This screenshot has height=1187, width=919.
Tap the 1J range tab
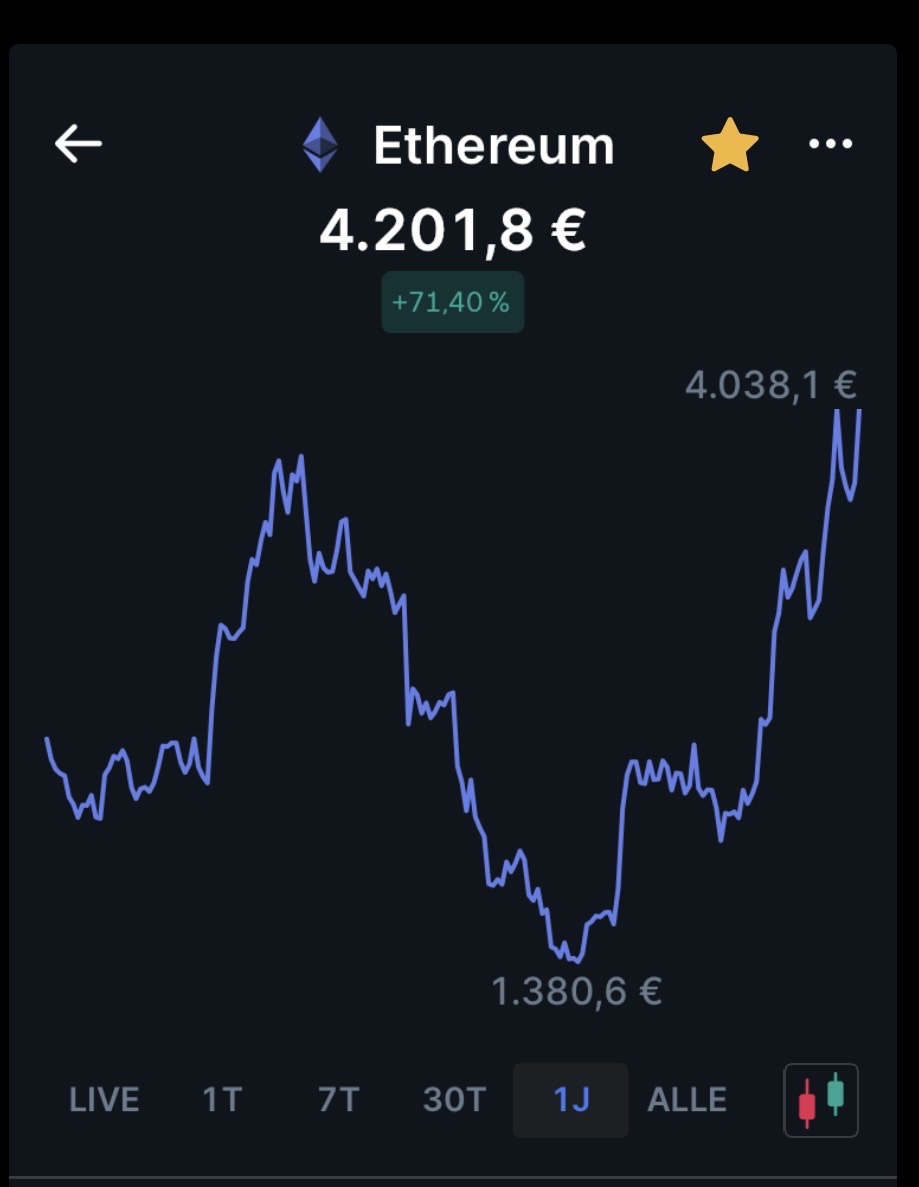(571, 1100)
